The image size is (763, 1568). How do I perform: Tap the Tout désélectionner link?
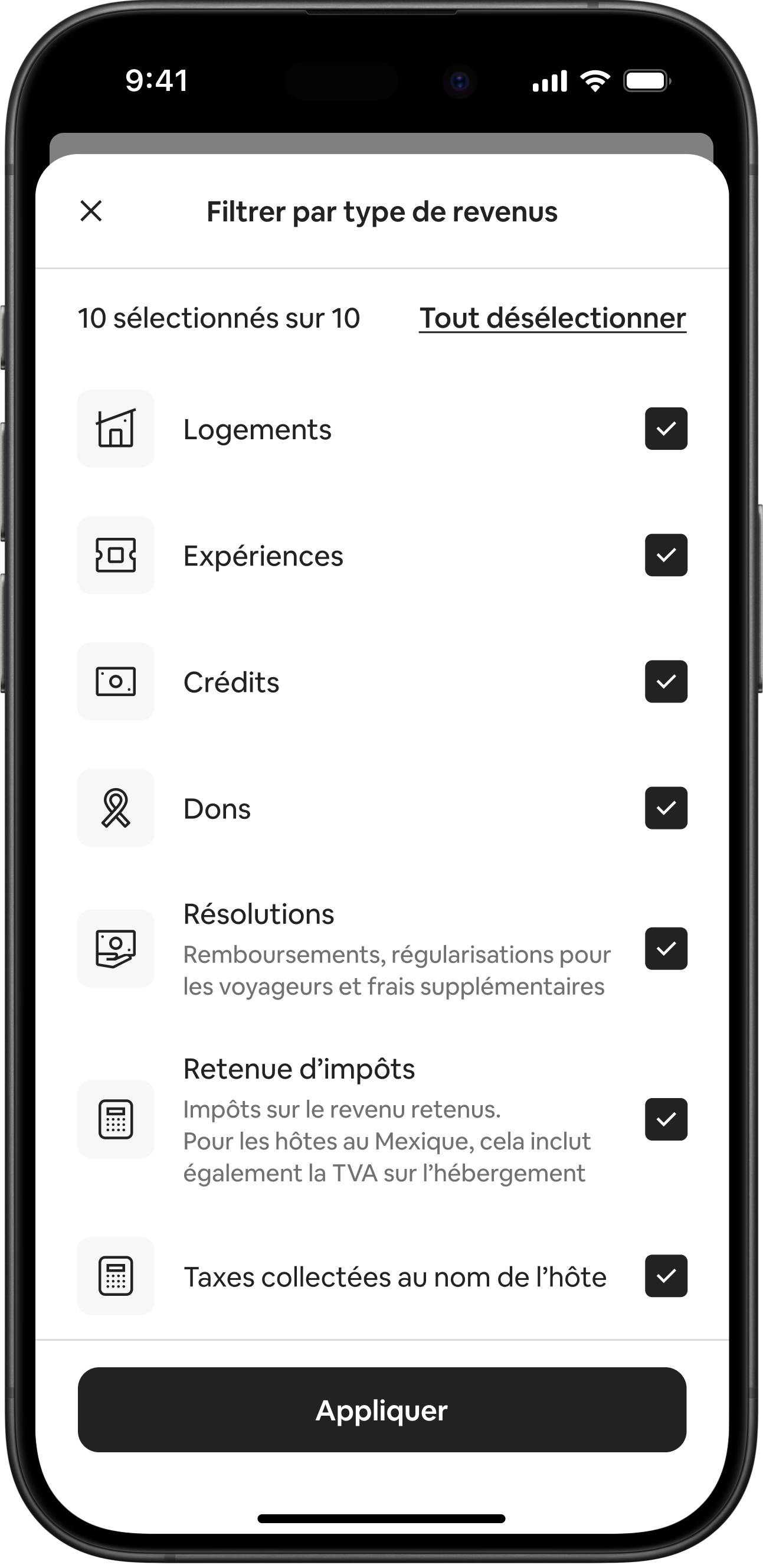(x=552, y=318)
